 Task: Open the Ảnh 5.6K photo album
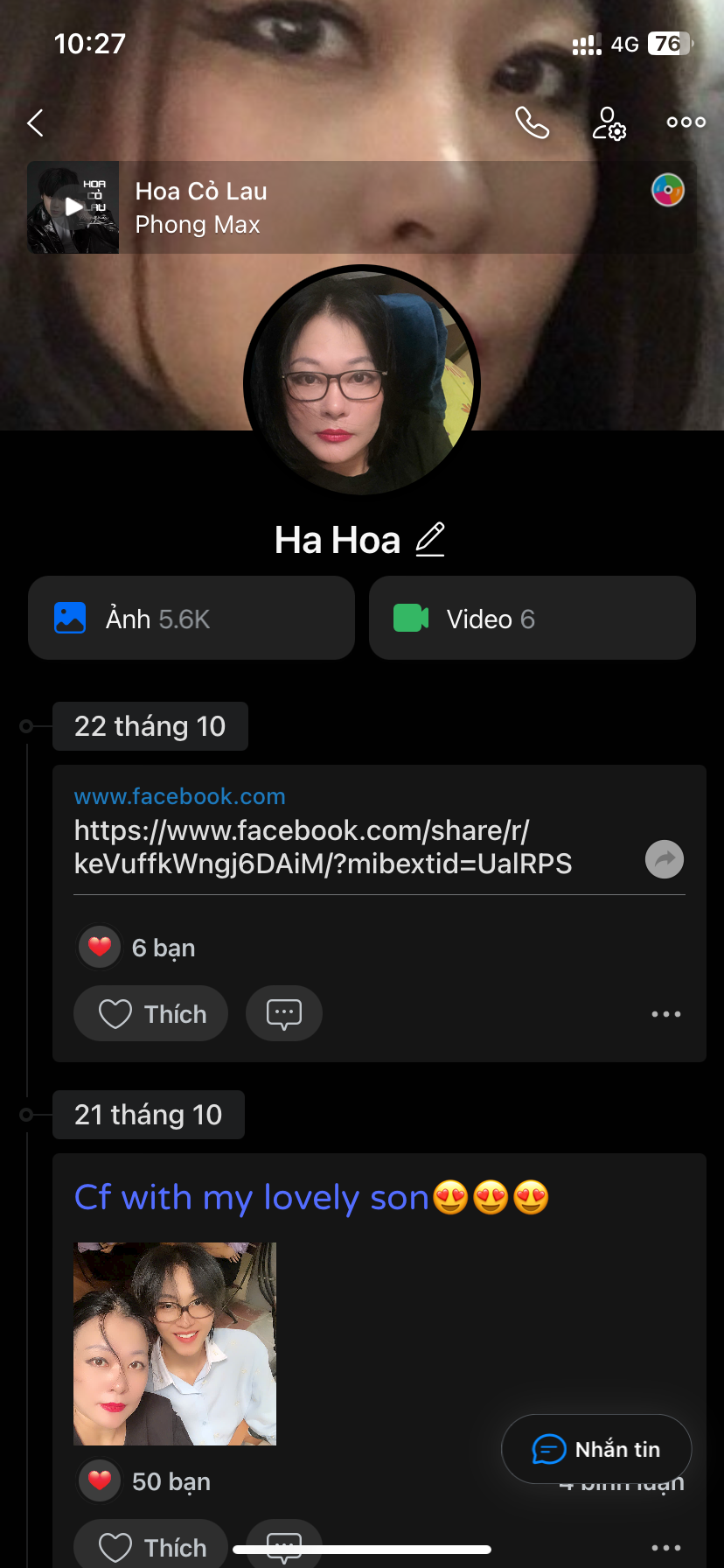191,618
